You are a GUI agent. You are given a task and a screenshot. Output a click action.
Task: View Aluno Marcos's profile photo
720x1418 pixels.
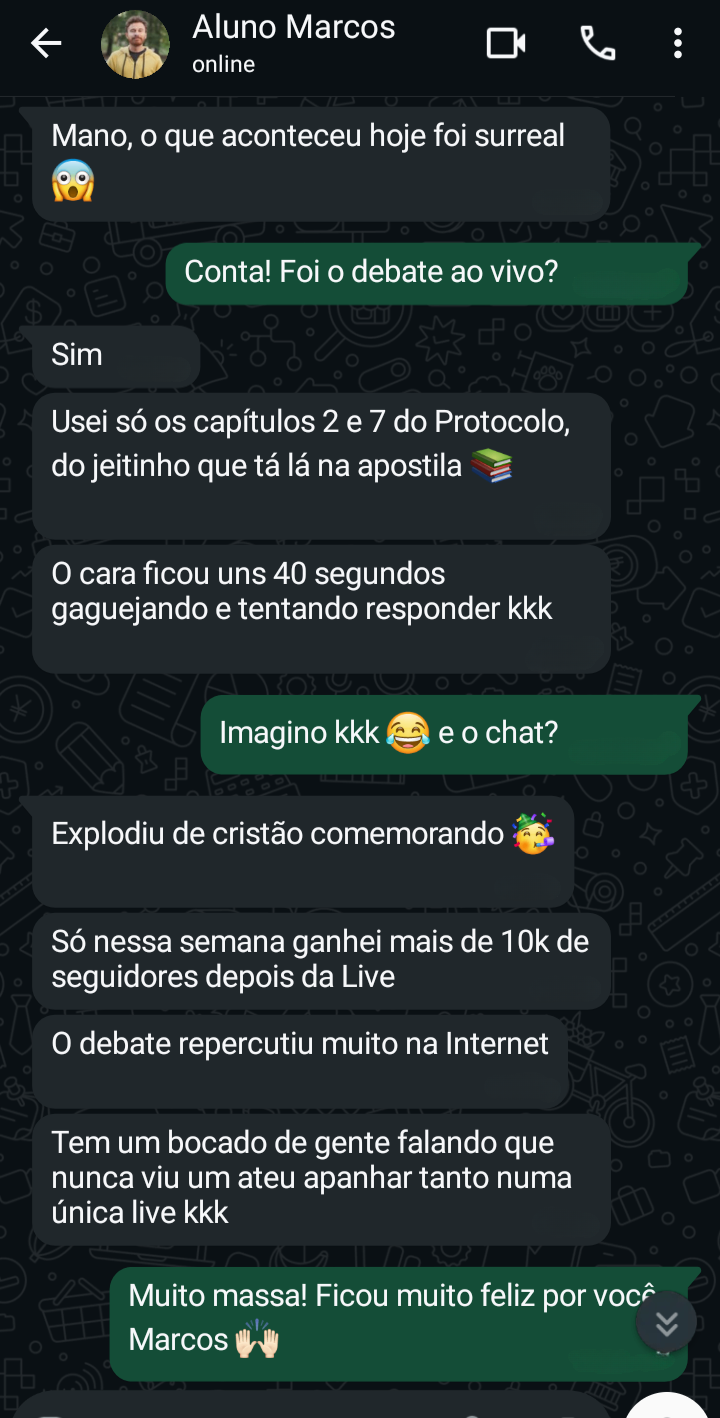135,45
